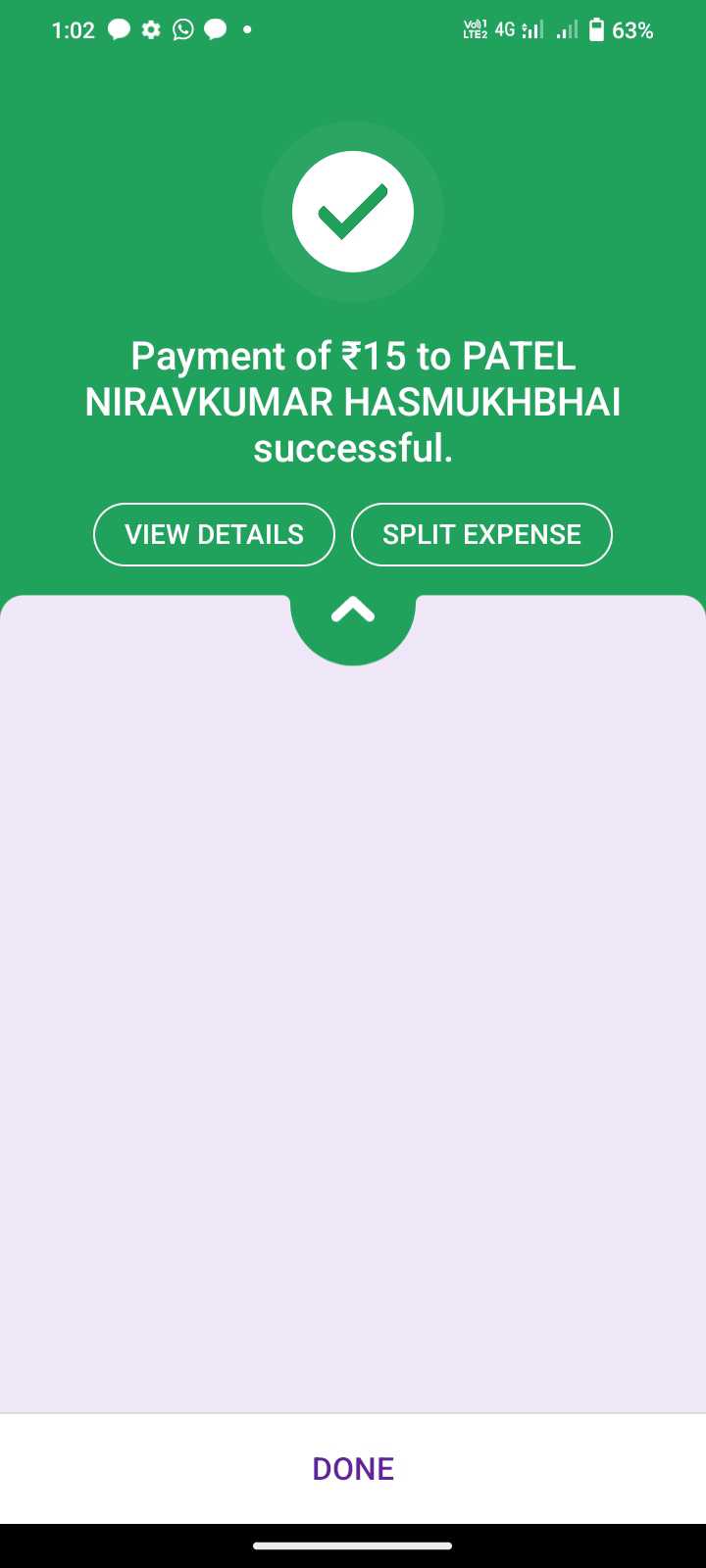Tap Done to finish
This screenshot has height=1568, width=706.
(353, 1468)
